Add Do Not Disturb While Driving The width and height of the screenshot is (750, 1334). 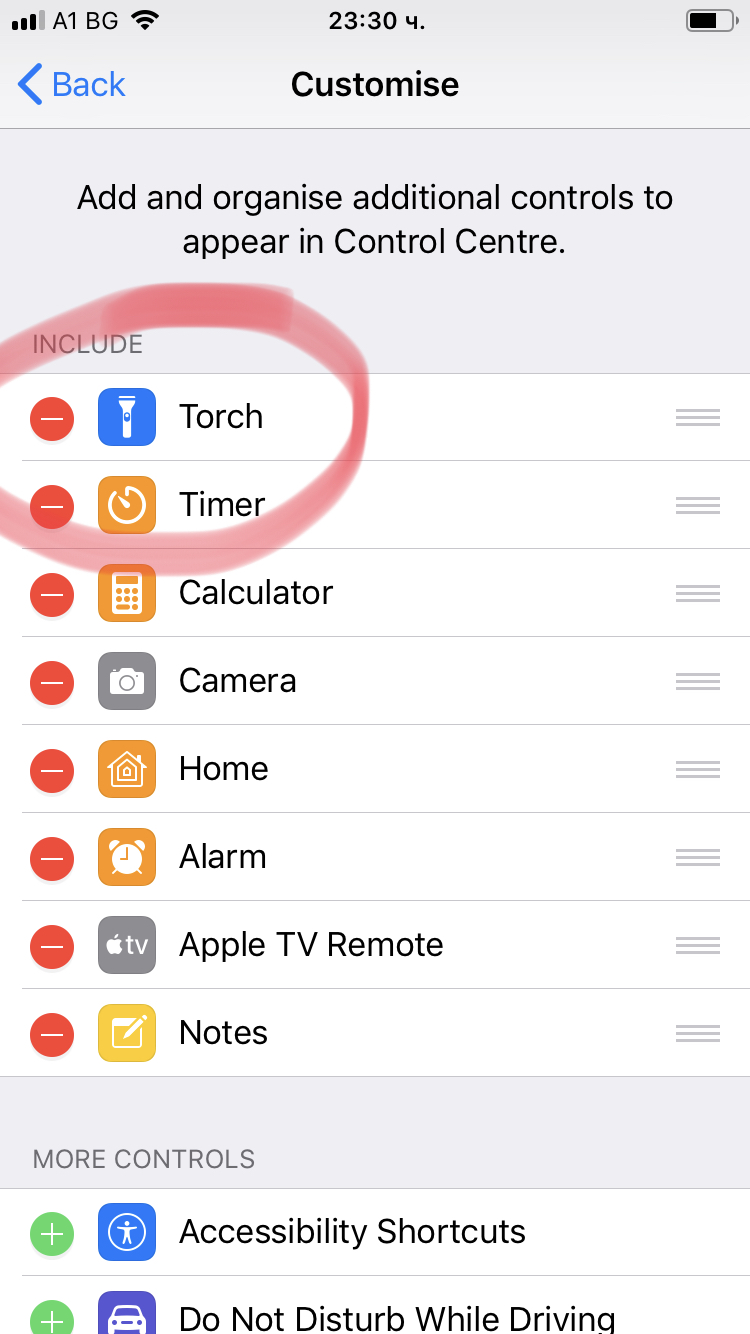tap(52, 1316)
